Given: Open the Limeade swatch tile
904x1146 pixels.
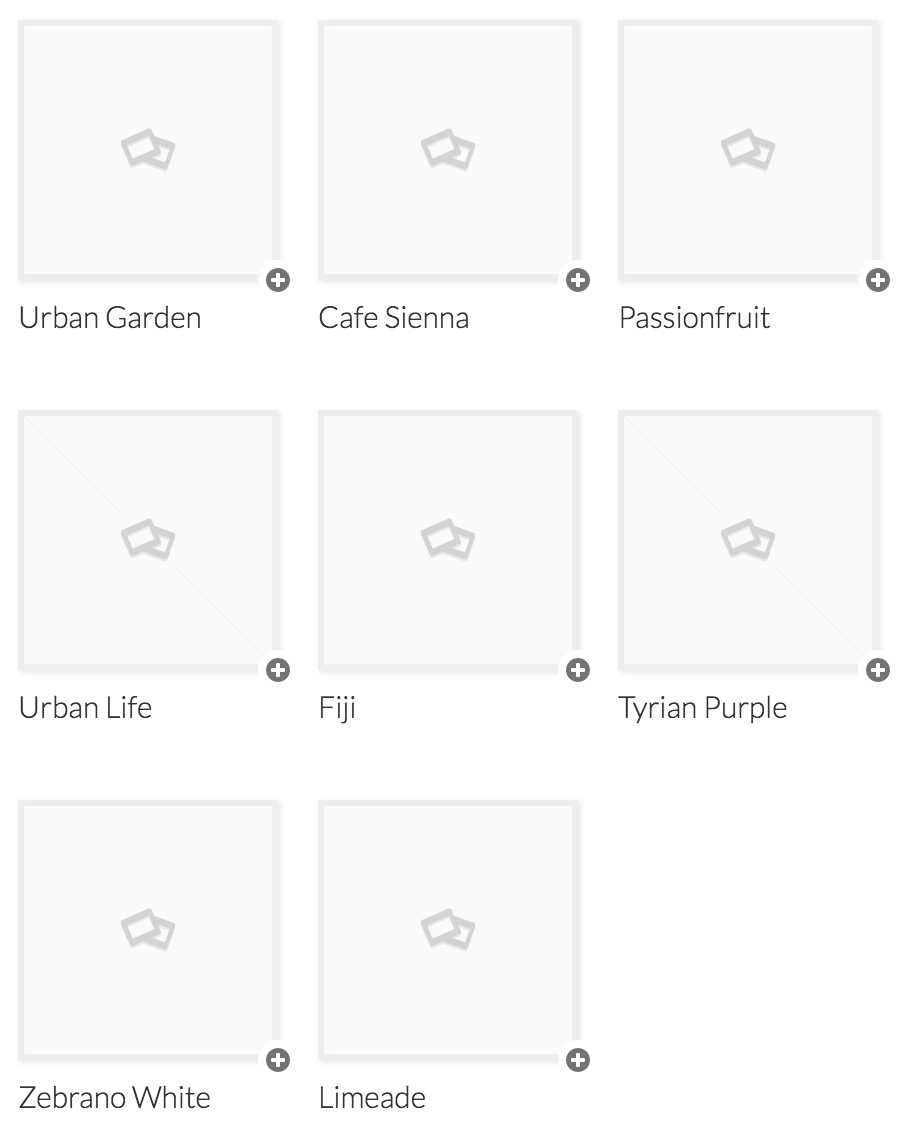Looking at the screenshot, I should 448,930.
